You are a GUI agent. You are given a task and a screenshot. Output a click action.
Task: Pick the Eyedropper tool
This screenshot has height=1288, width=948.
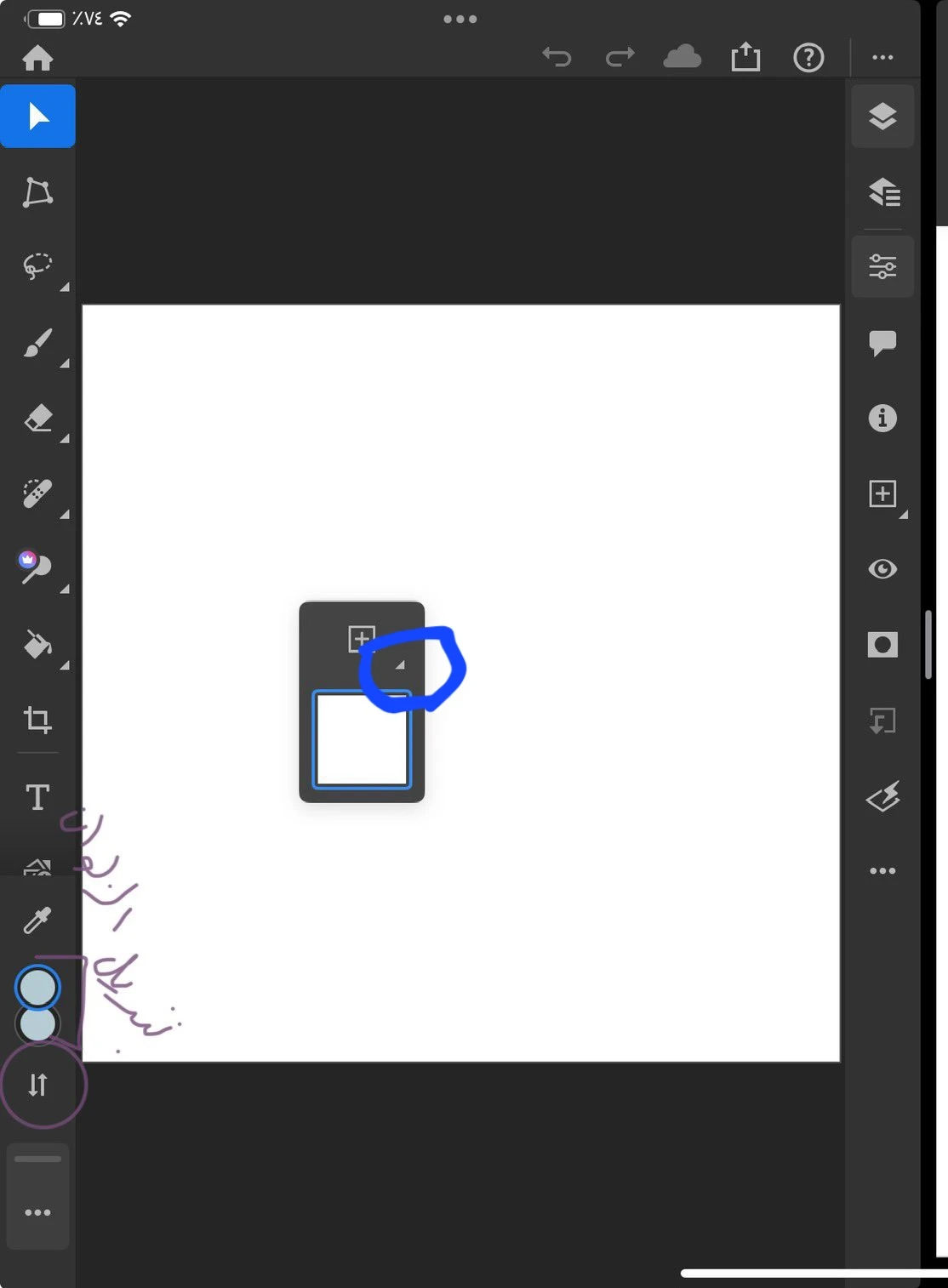37,920
